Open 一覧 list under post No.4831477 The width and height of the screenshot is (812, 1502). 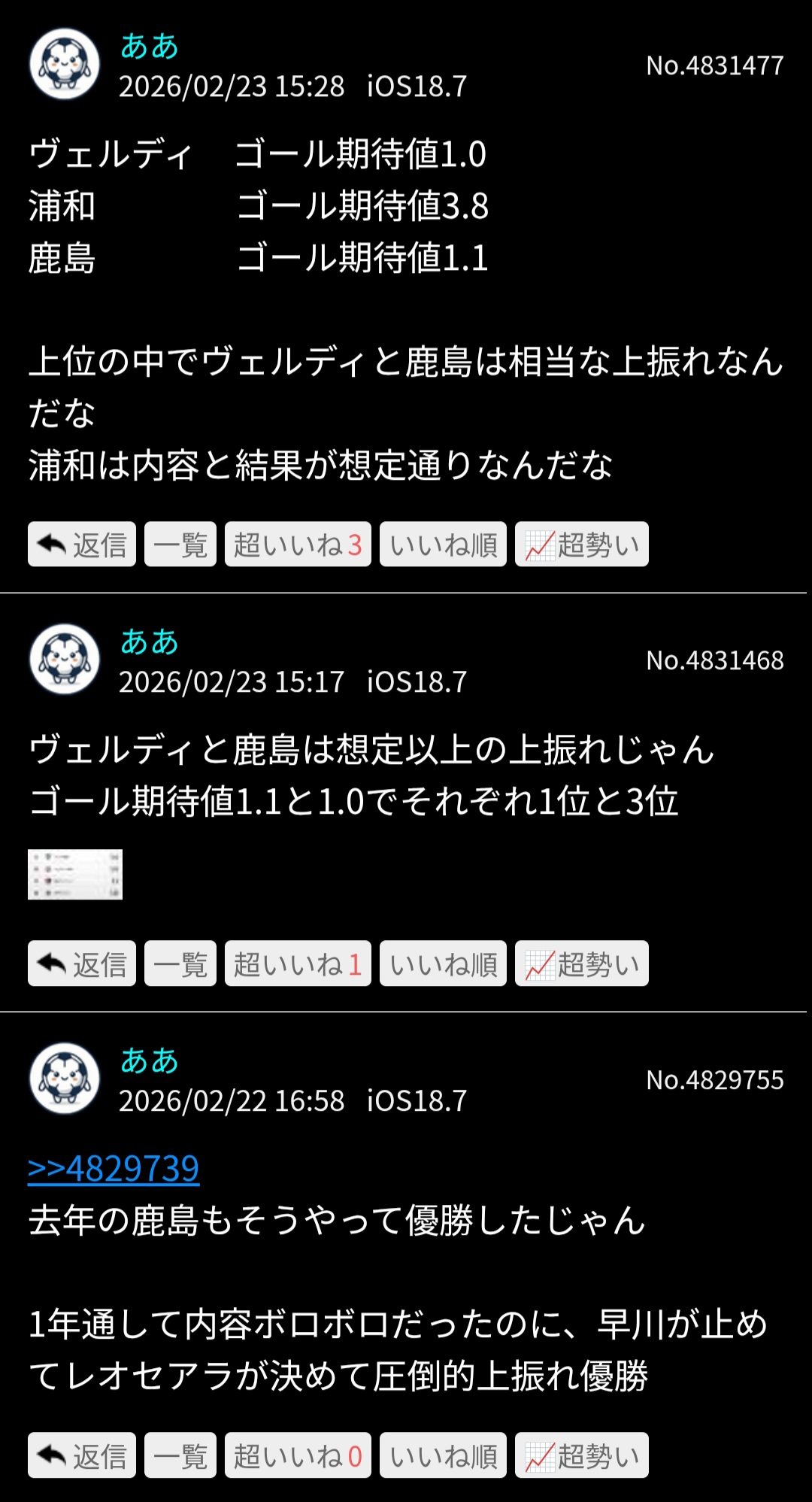coord(180,544)
